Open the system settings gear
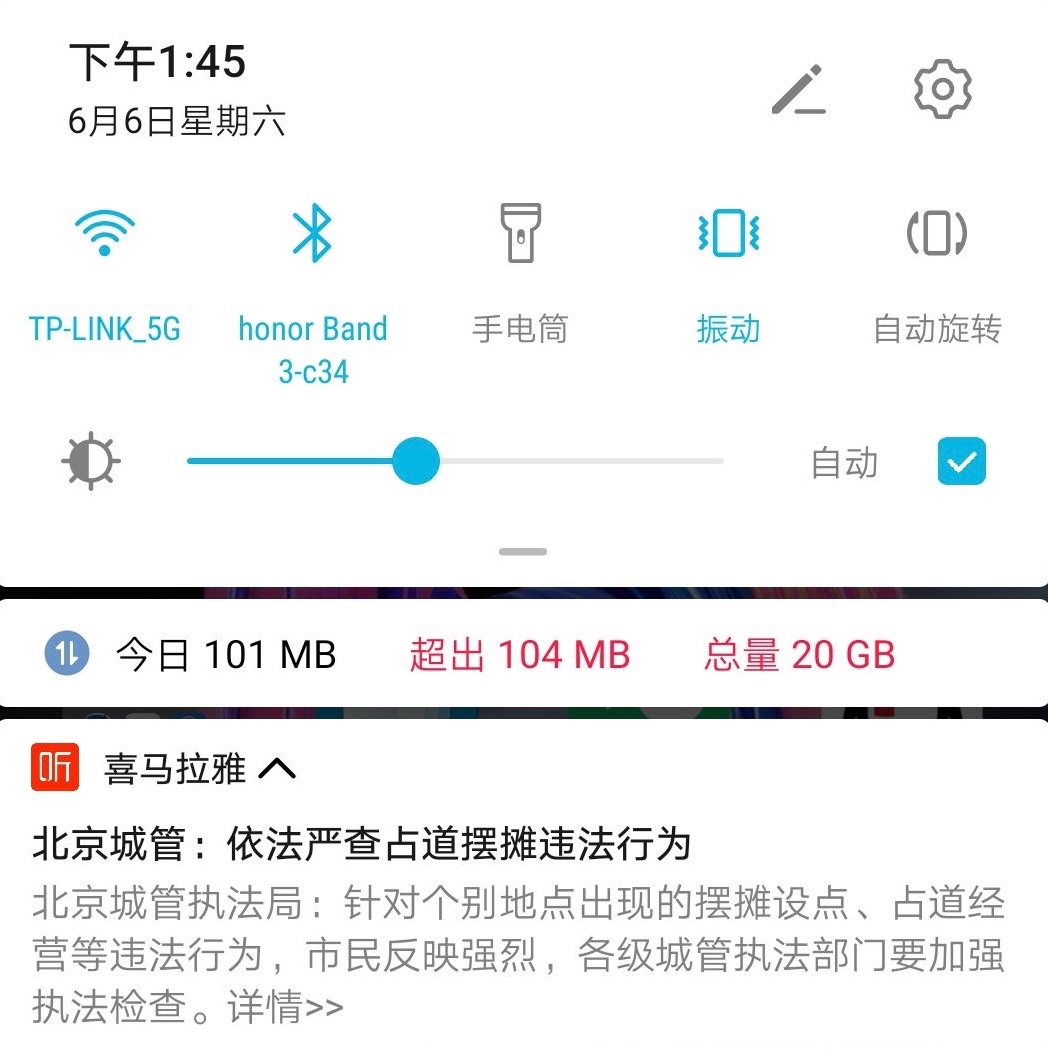This screenshot has height=1049, width=1048. [x=942, y=90]
